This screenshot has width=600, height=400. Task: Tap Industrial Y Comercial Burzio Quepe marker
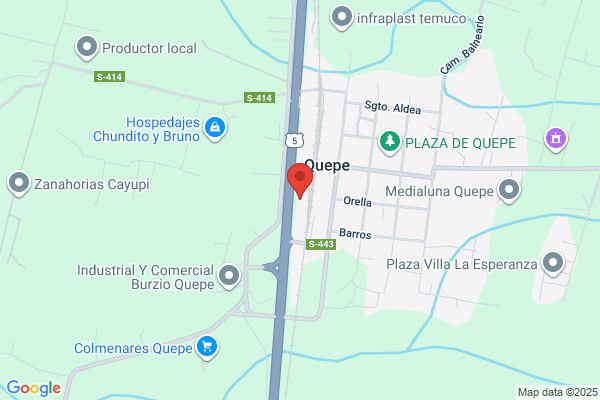click(229, 276)
